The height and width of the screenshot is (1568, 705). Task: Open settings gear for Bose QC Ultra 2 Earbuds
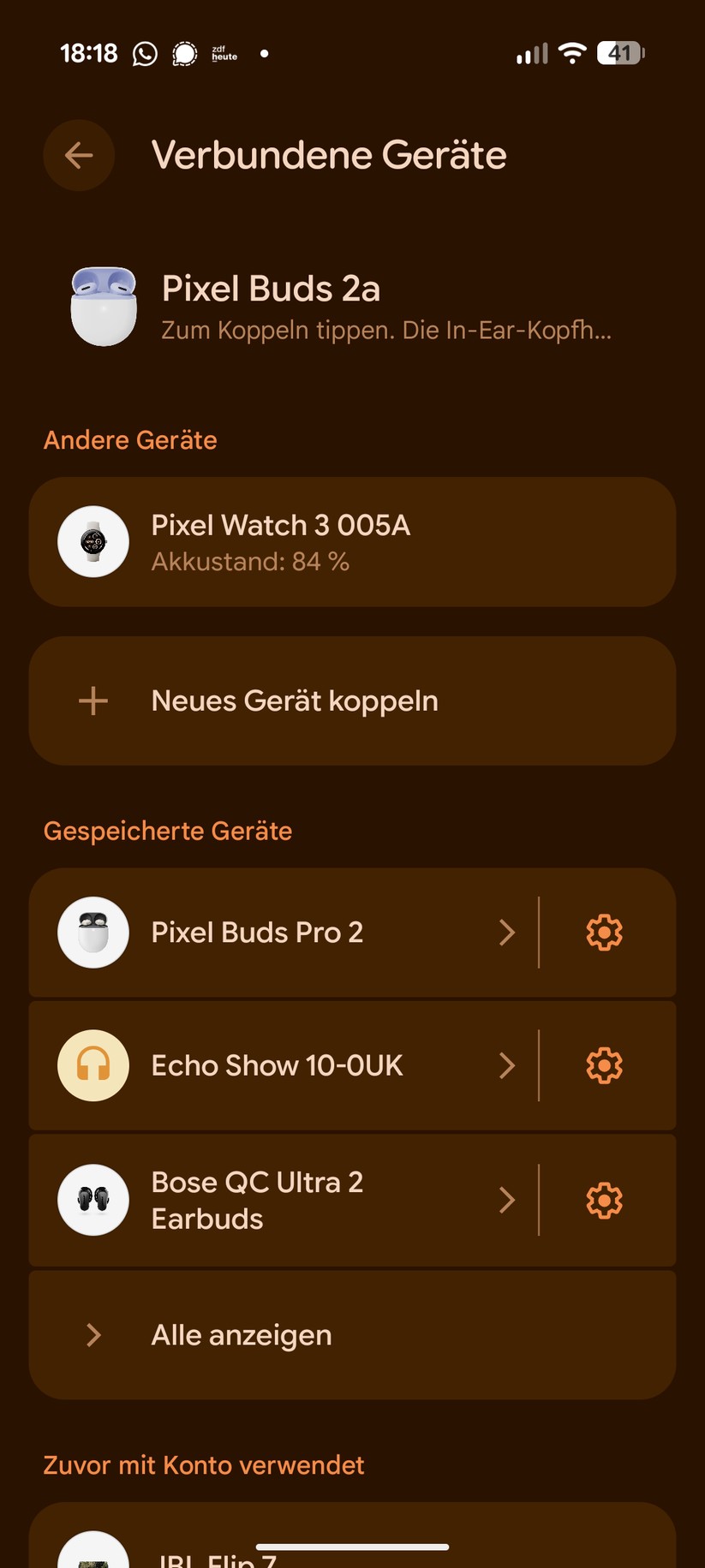click(603, 1200)
